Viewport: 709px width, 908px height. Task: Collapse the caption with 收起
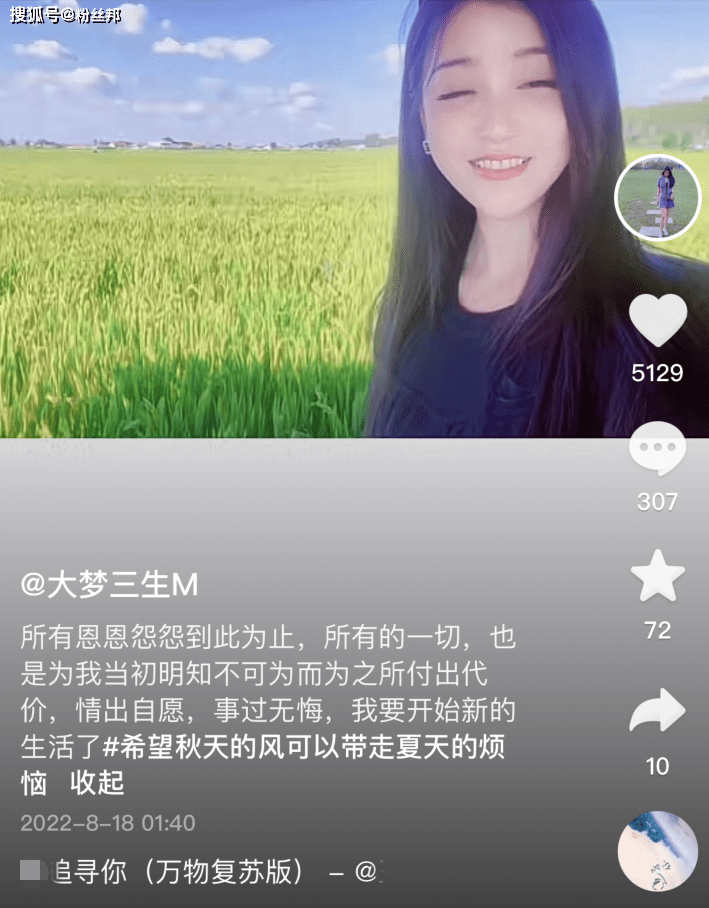coord(97,783)
